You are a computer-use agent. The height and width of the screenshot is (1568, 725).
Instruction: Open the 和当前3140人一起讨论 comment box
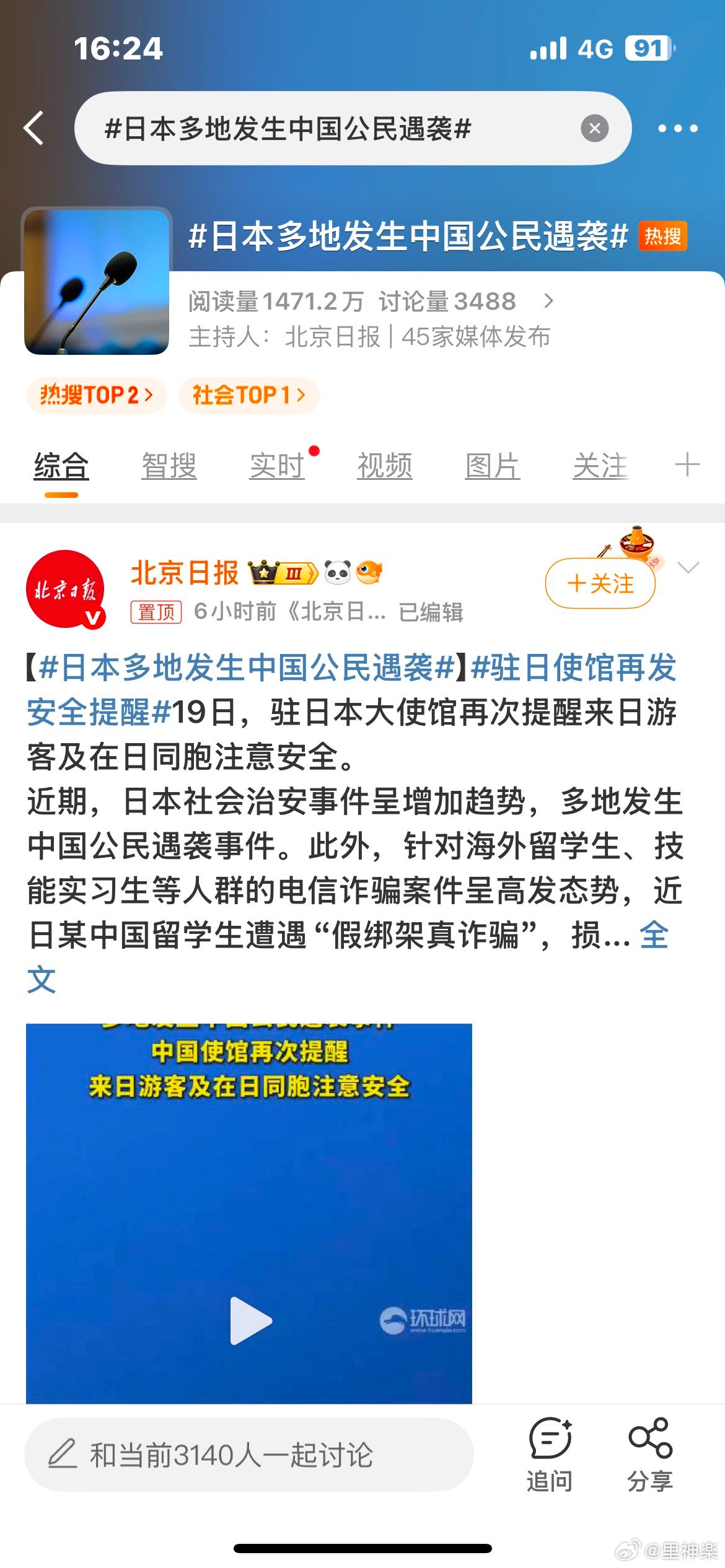[x=249, y=1455]
